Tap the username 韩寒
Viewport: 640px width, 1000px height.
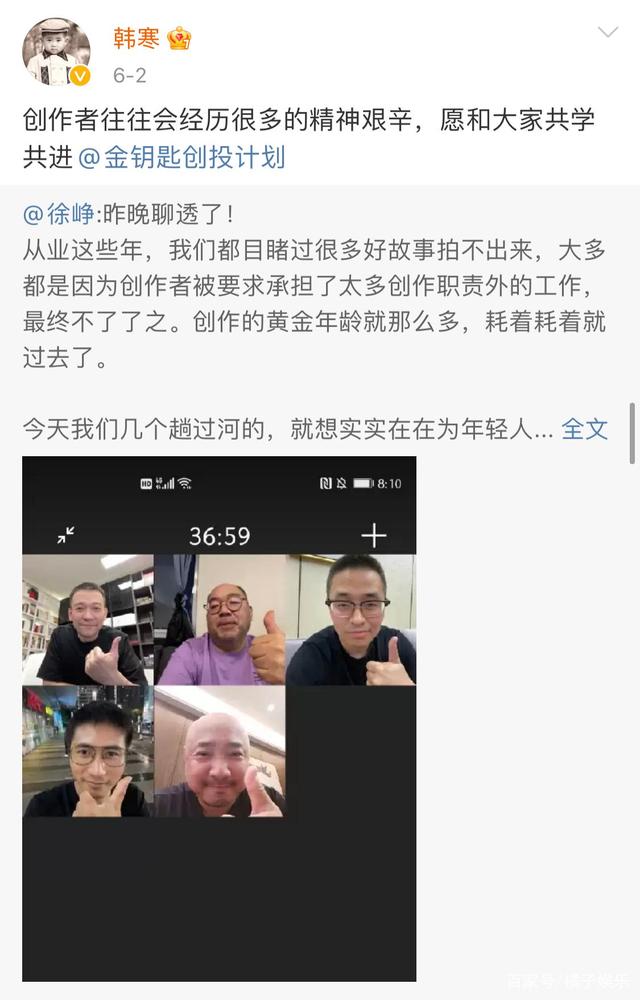[x=136, y=39]
